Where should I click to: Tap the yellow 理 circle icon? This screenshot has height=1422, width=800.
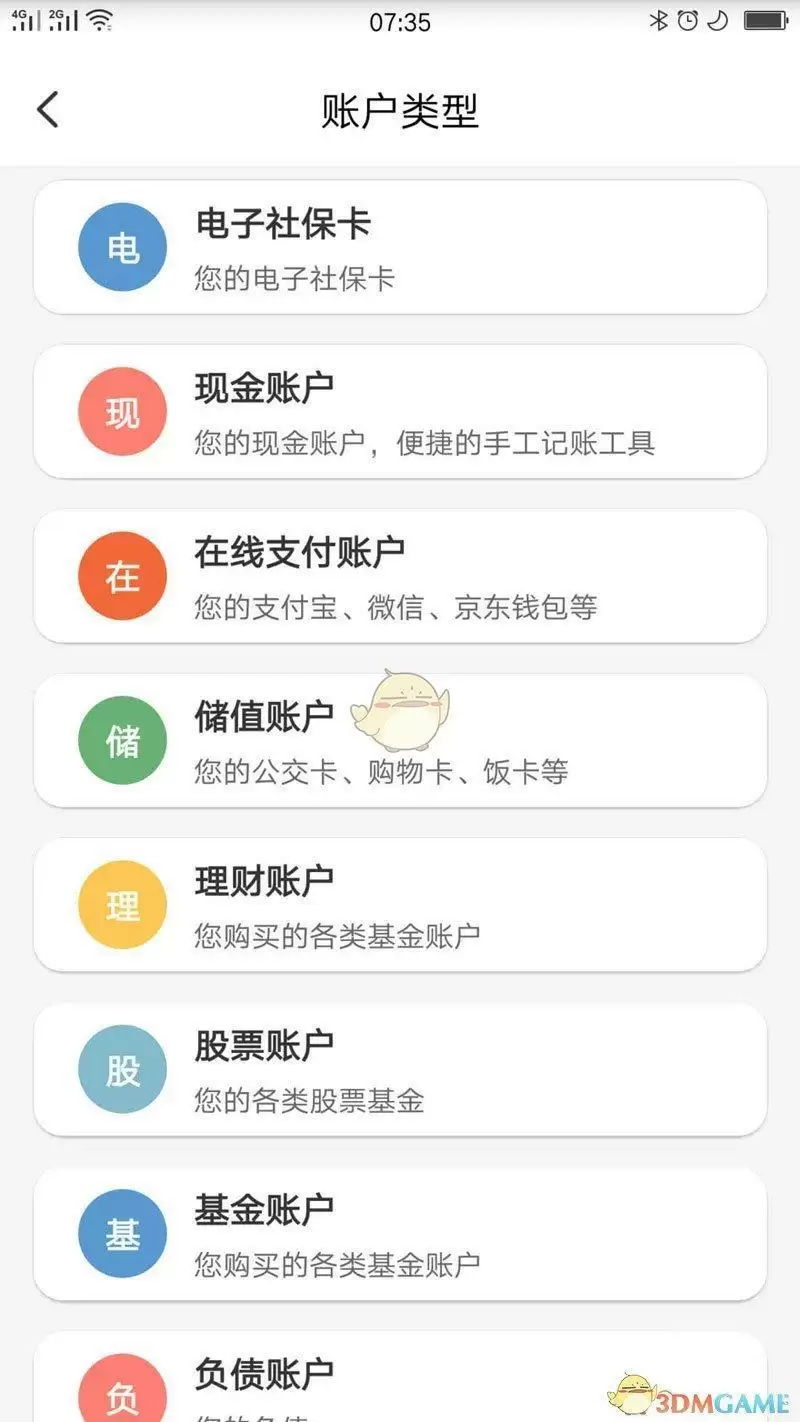point(121,904)
